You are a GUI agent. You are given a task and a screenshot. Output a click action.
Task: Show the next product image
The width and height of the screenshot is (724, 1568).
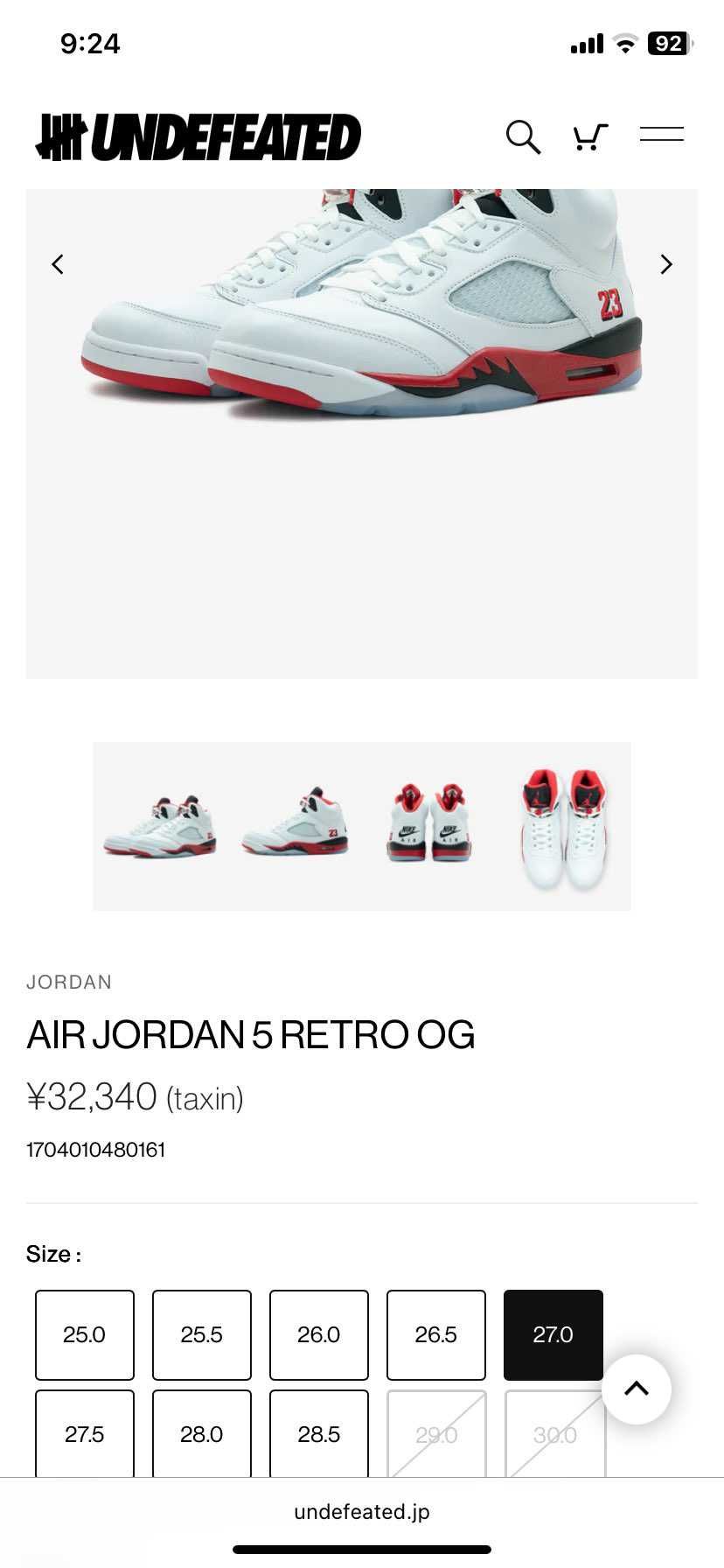(x=666, y=264)
